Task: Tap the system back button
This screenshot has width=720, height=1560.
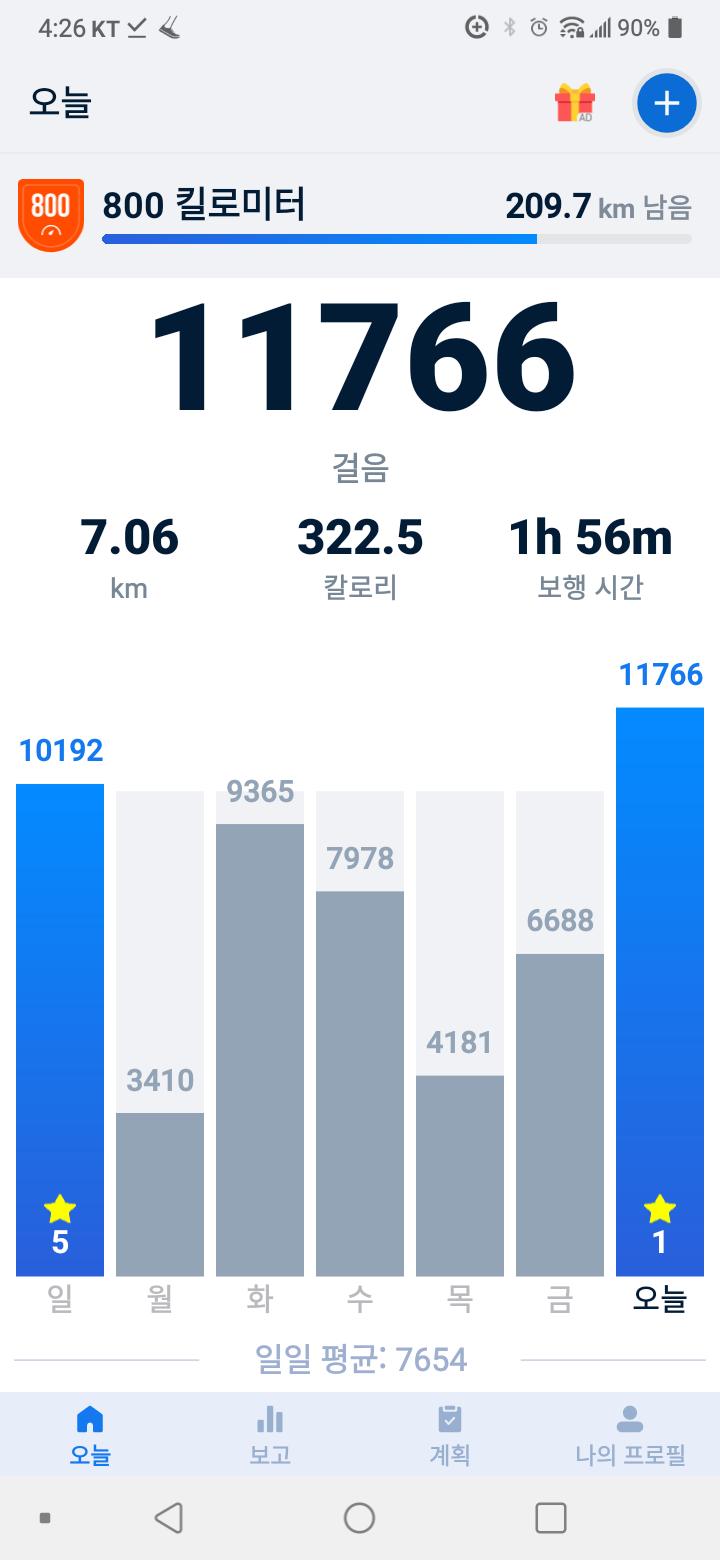Action: 169,1518
